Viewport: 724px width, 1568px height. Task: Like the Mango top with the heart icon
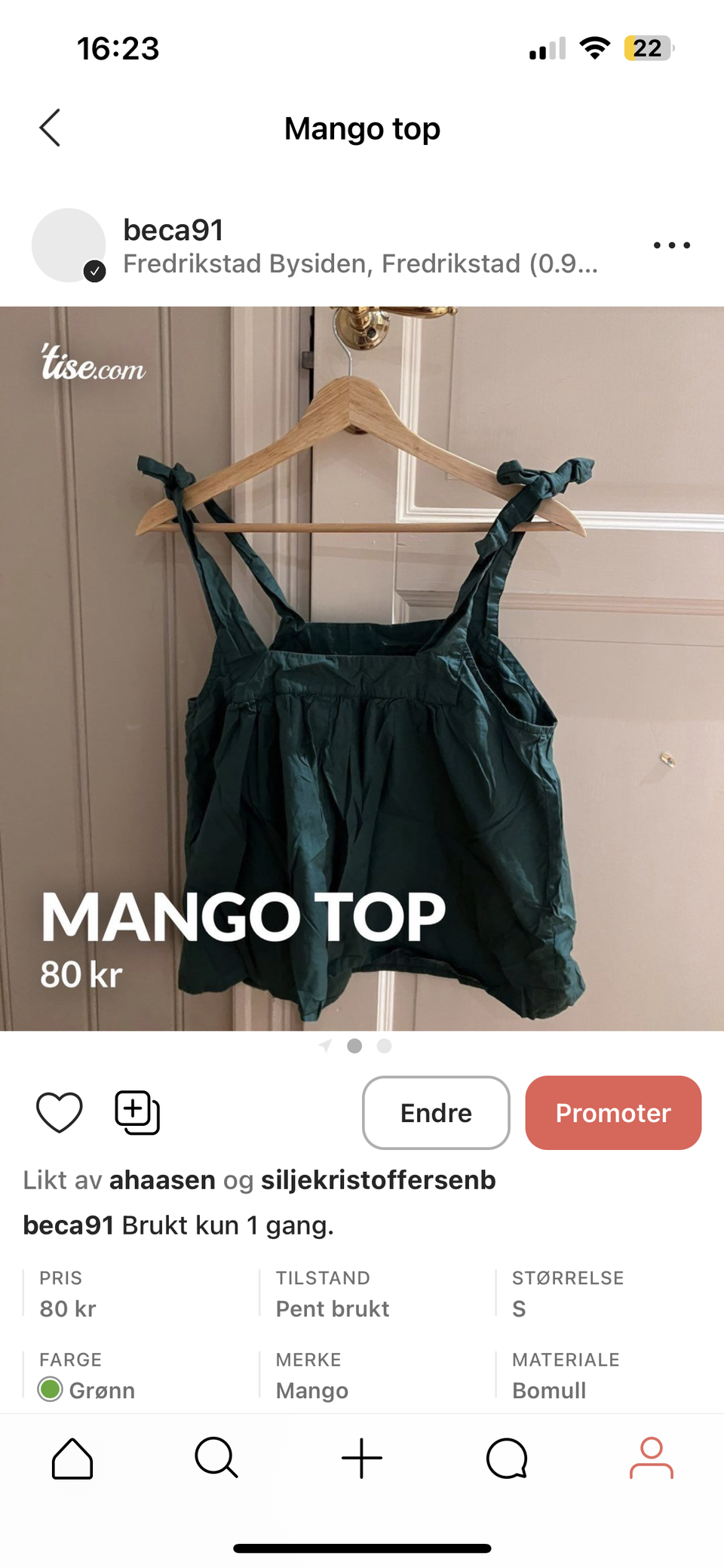pos(60,1112)
